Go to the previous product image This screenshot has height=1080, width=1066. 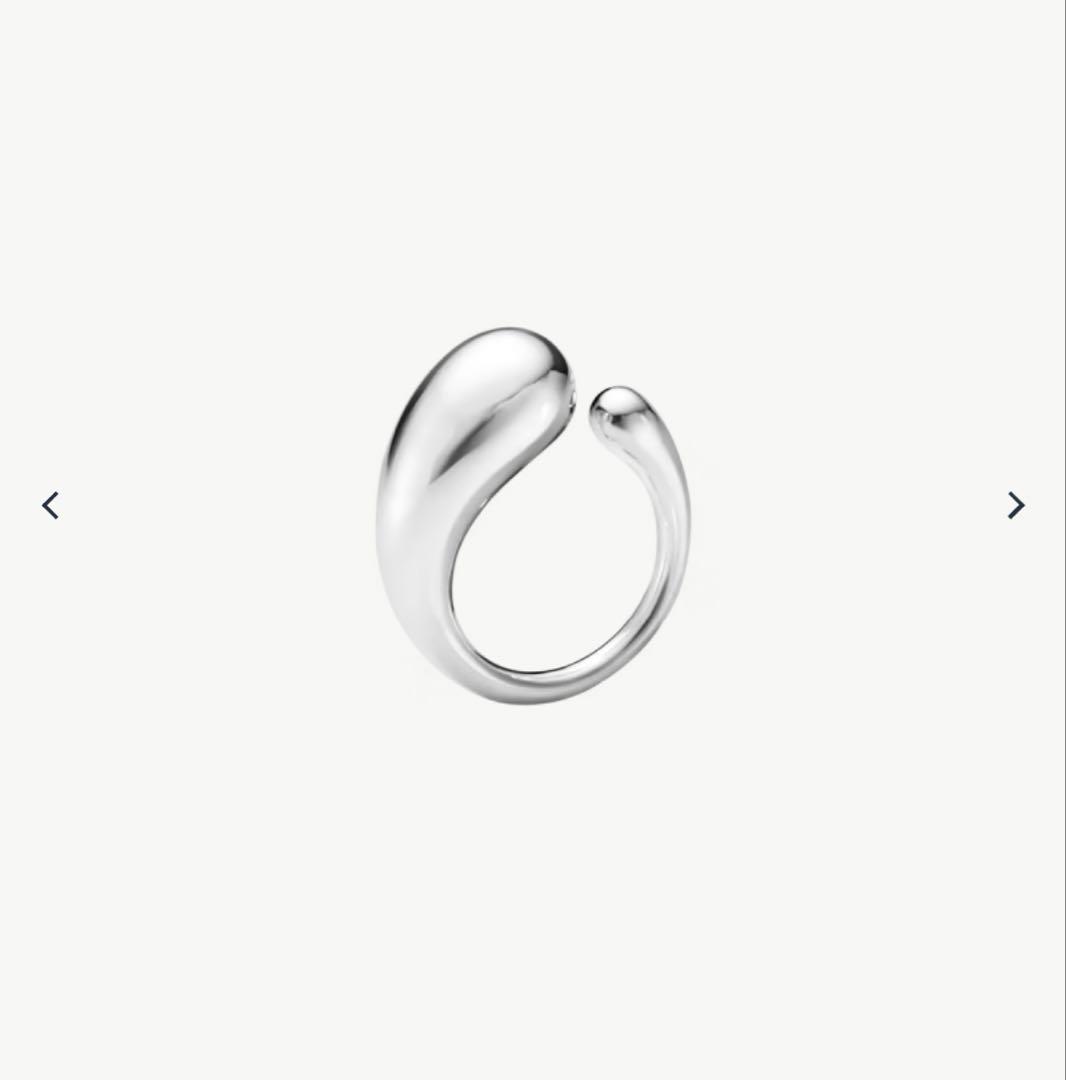[x=51, y=505]
